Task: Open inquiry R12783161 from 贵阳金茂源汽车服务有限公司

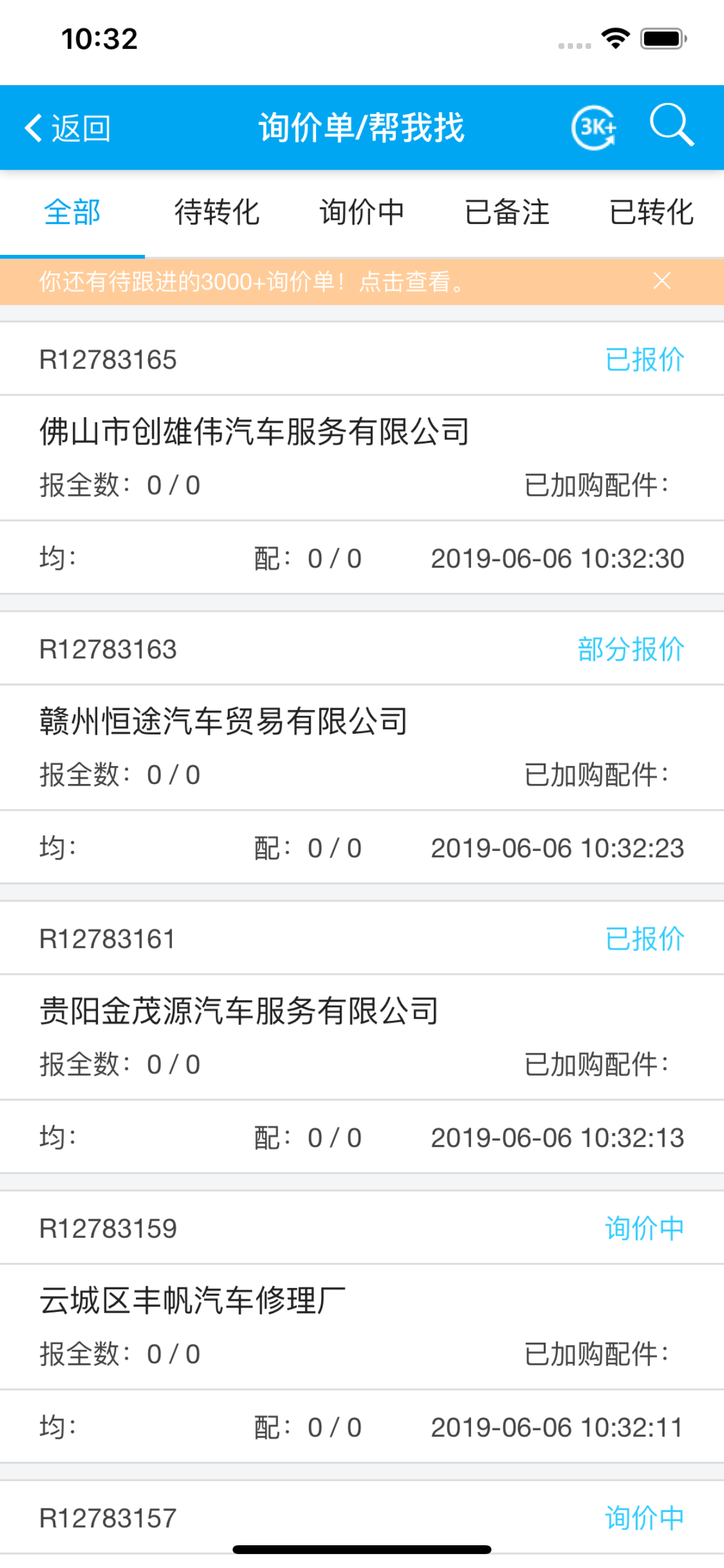Action: click(x=362, y=1038)
